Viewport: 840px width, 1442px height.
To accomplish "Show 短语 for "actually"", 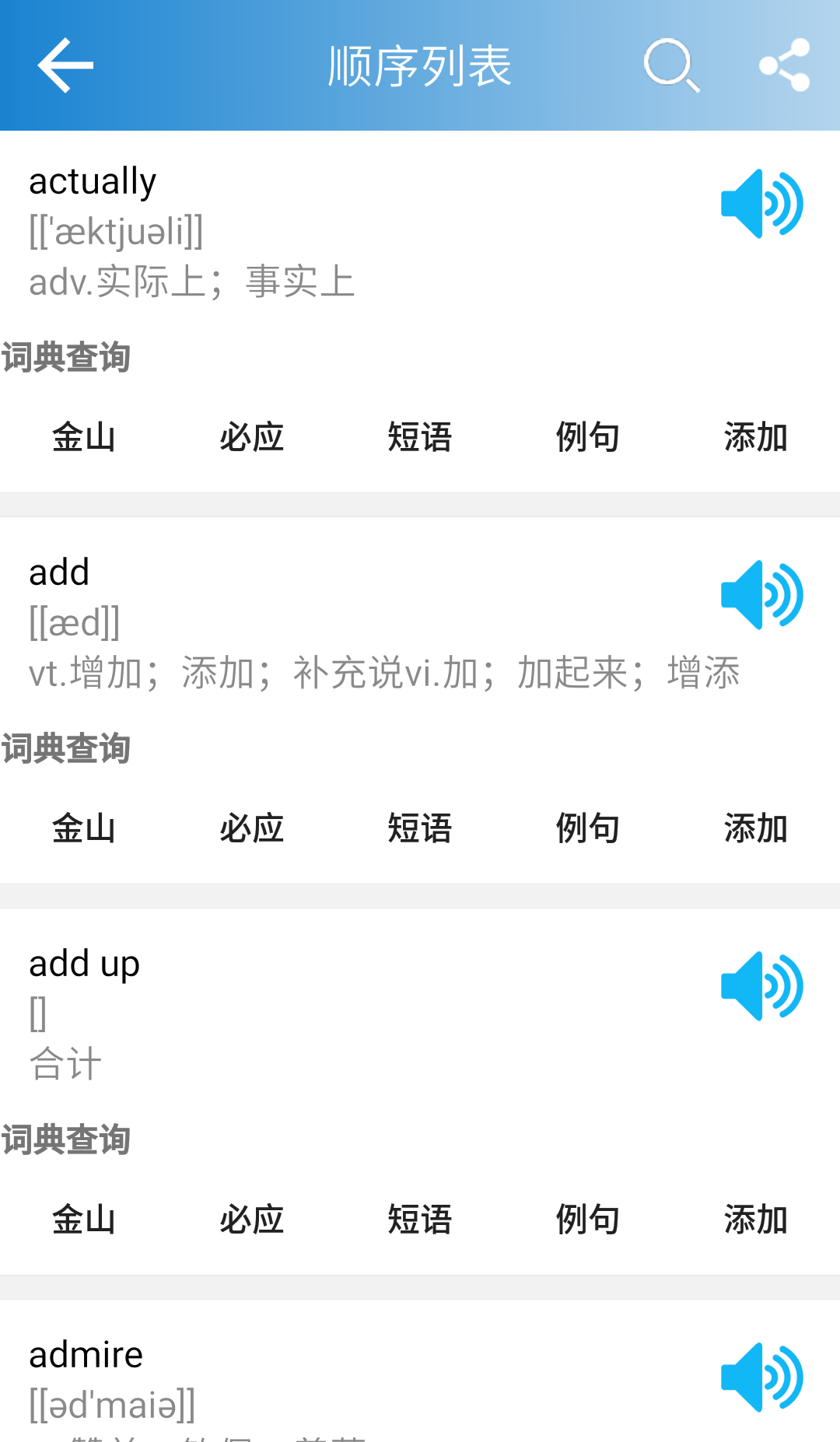I will tap(420, 437).
